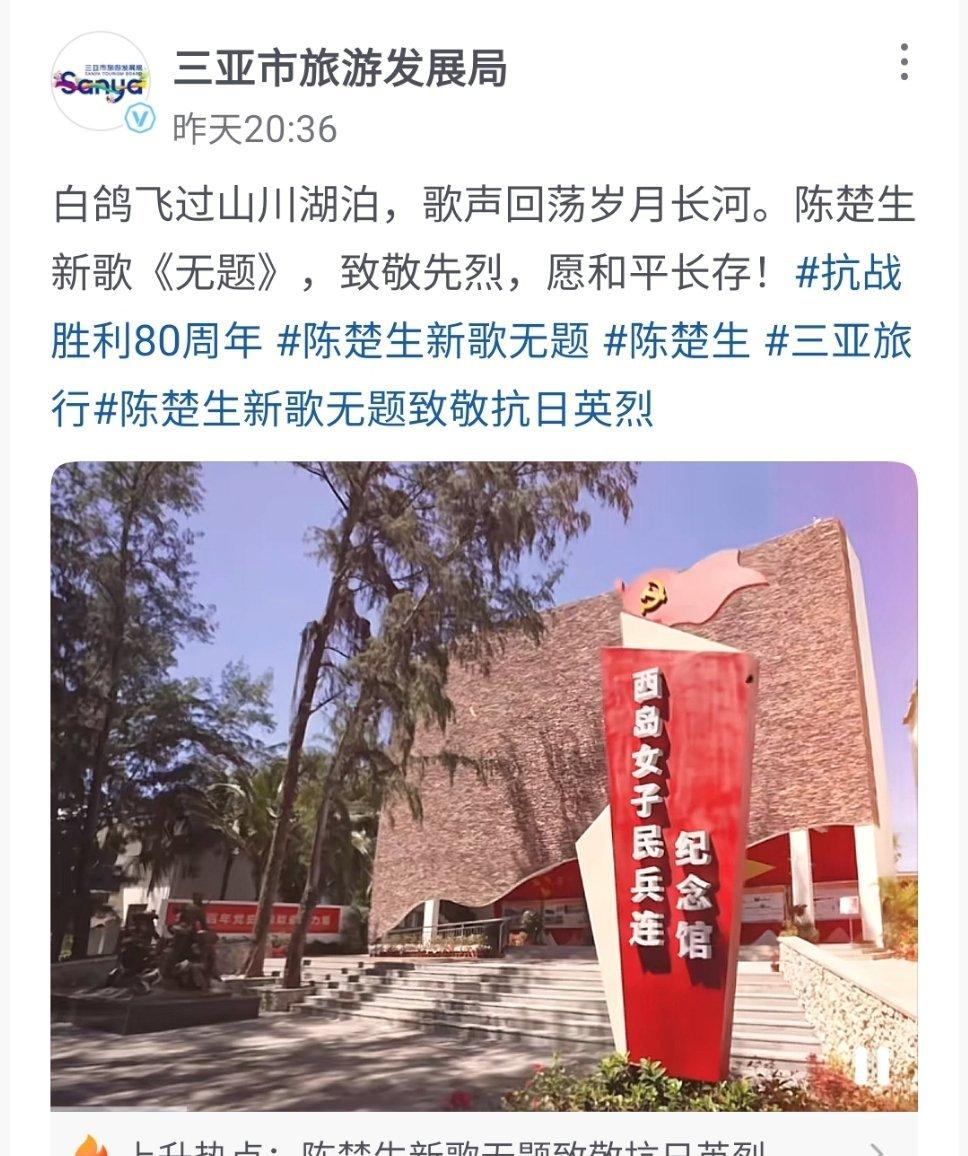Open the post overflow menu
The image size is (968, 1156).
point(903,62)
